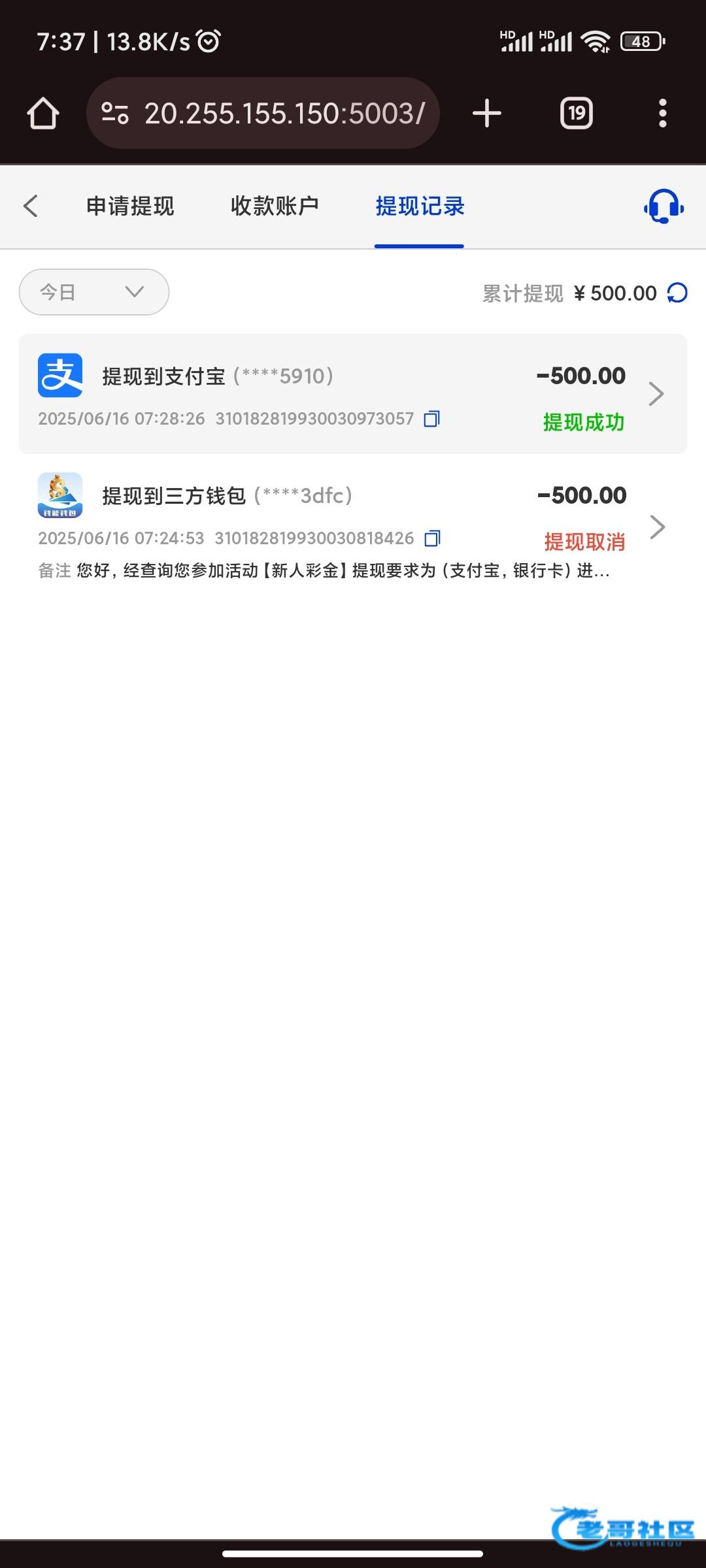
Task: Contact customer service via headset icon
Action: [664, 206]
